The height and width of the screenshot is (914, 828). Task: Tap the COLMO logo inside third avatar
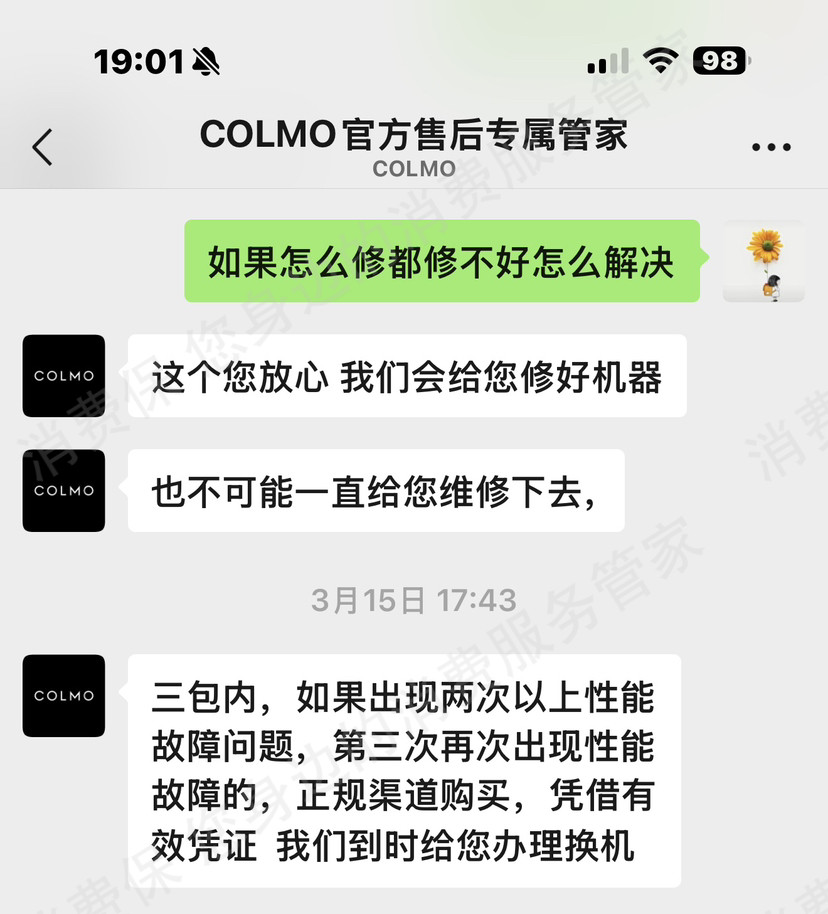(63, 696)
